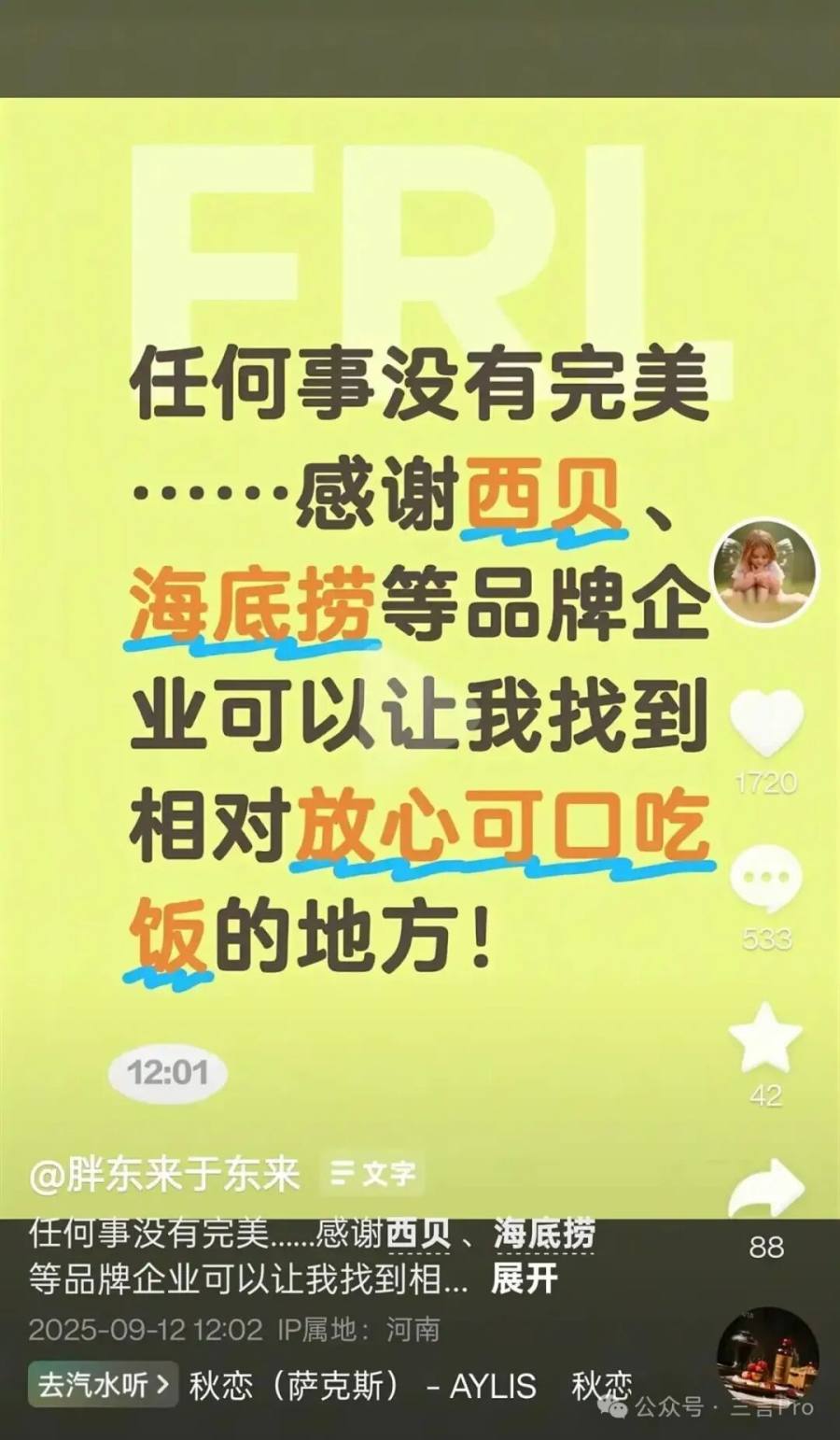The image size is (840, 1440).
Task: Add the post to favorites with the star
Action: (x=765, y=1038)
